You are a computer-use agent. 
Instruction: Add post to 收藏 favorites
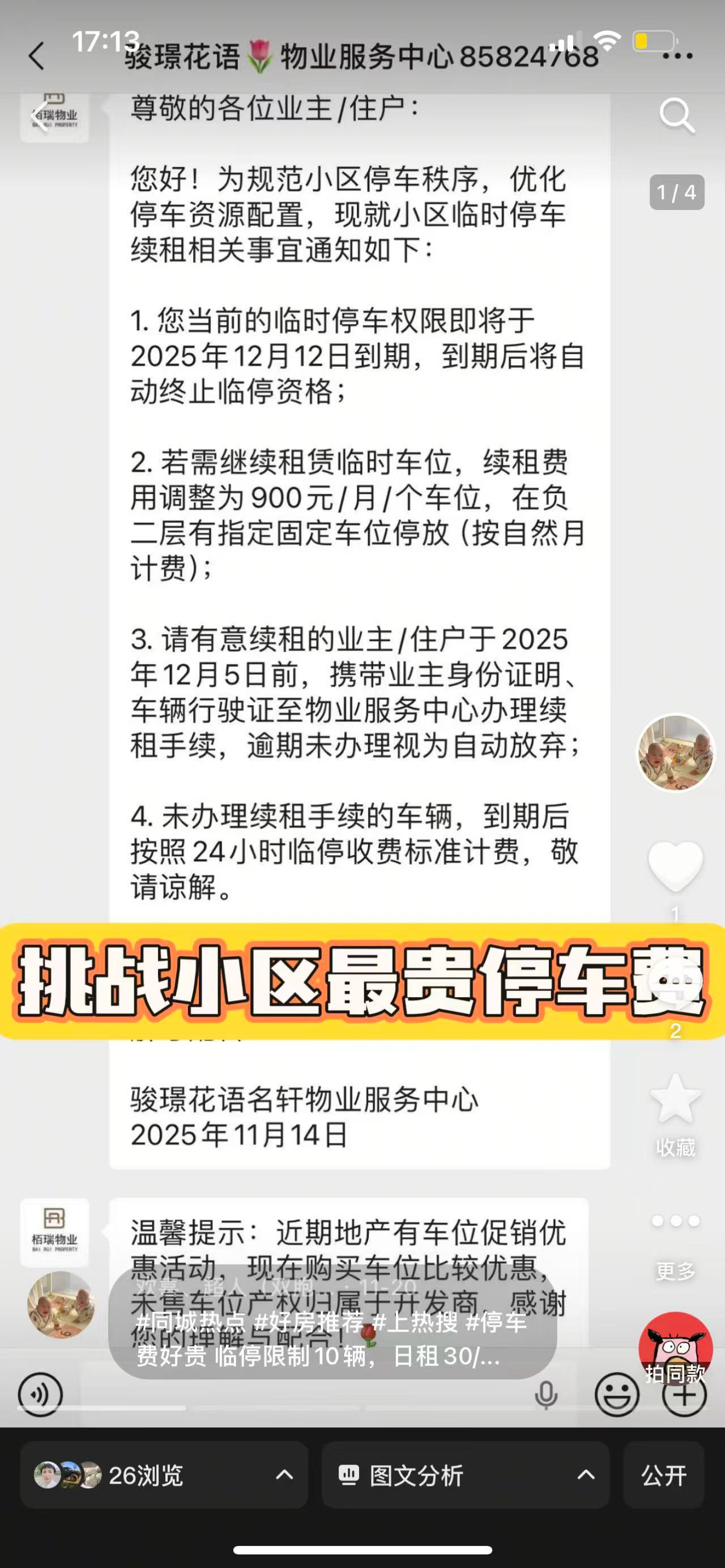click(675, 1100)
